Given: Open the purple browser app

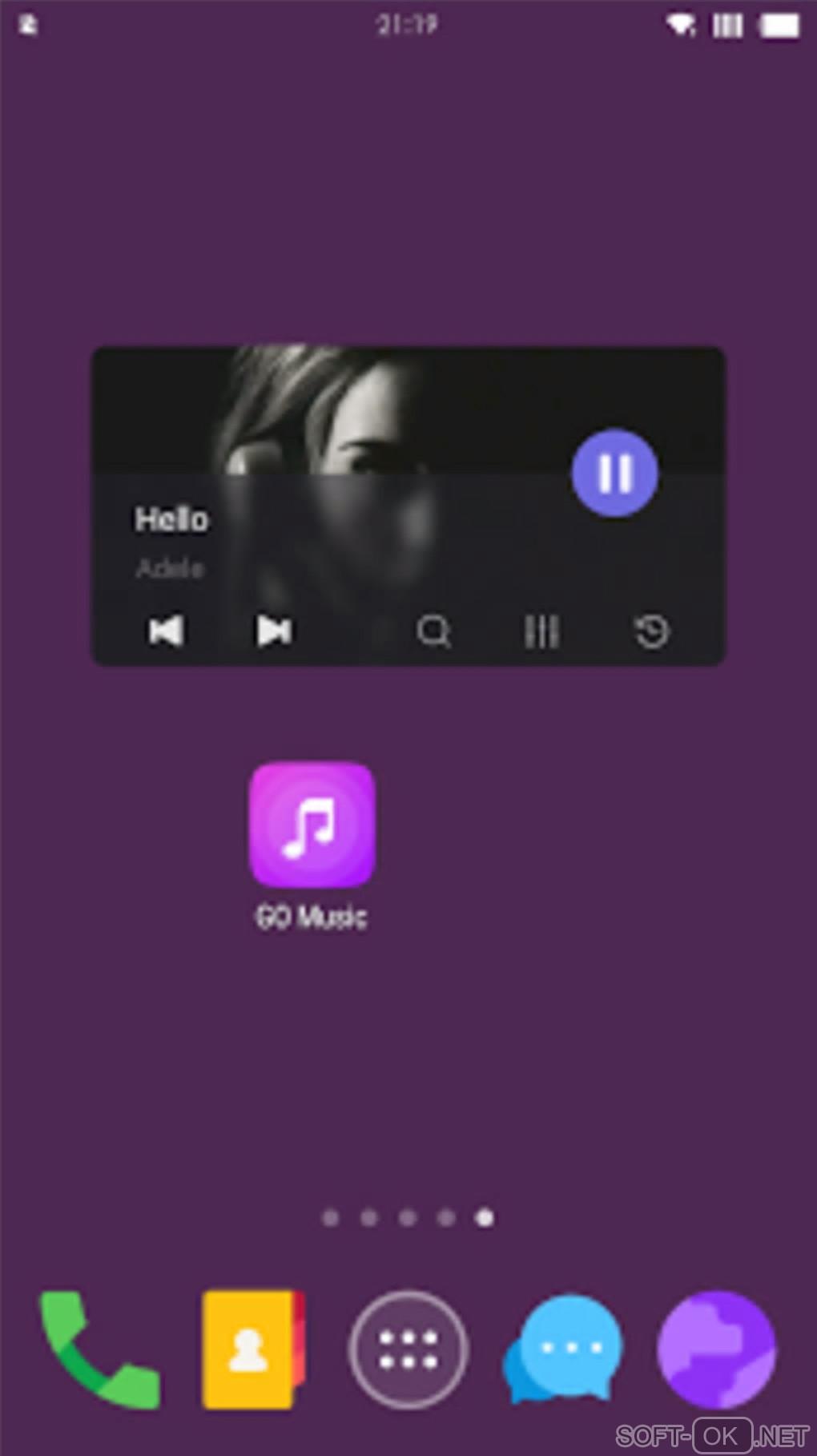Looking at the screenshot, I should point(716,1349).
